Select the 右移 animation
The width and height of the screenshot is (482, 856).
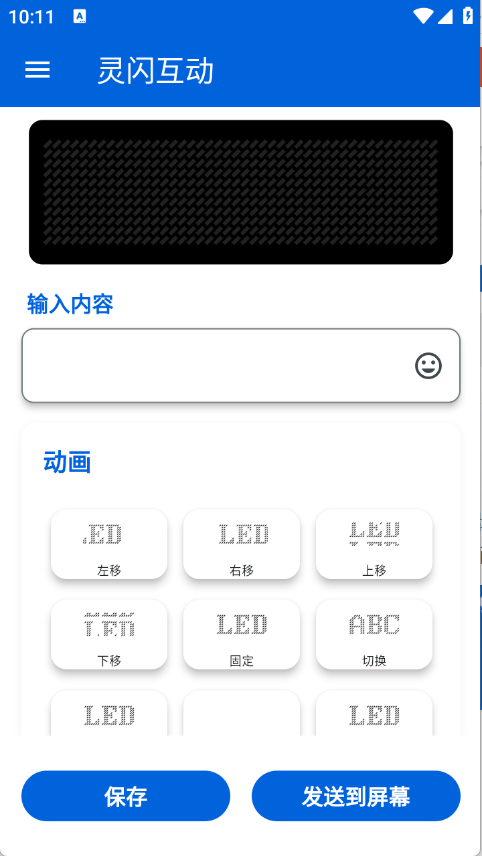click(241, 544)
